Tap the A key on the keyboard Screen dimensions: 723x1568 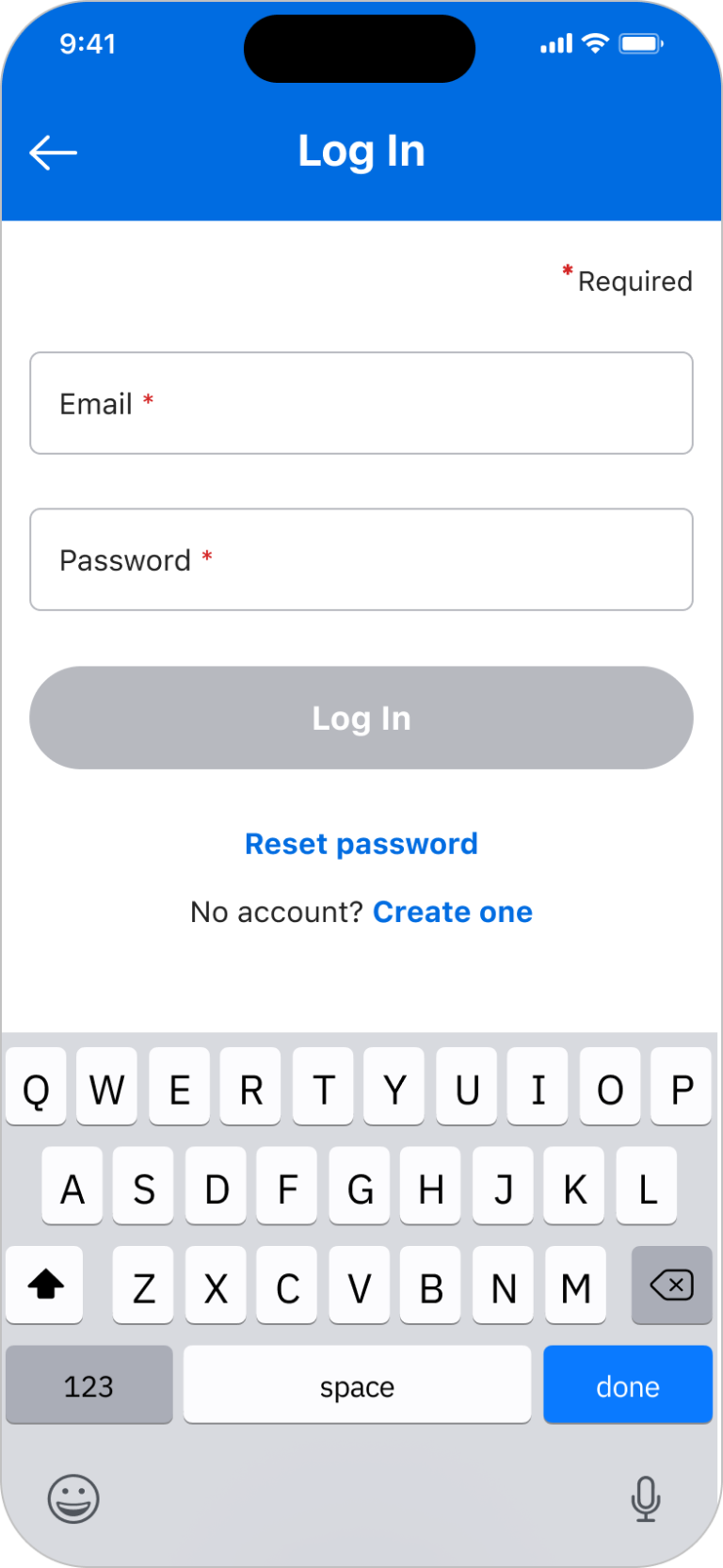[x=72, y=1186]
